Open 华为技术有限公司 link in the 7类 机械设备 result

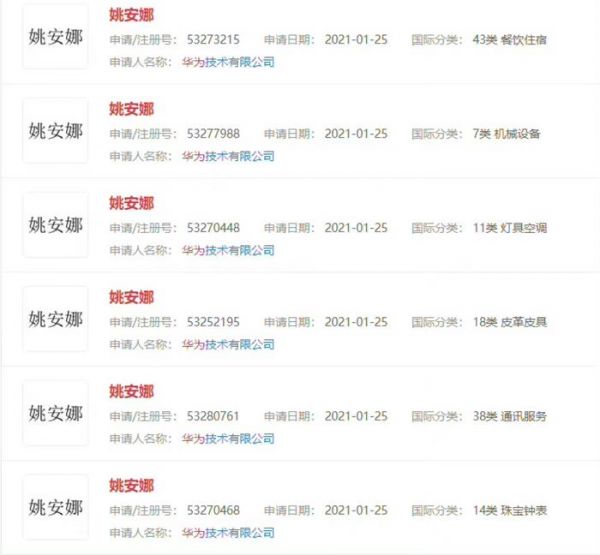228,156
